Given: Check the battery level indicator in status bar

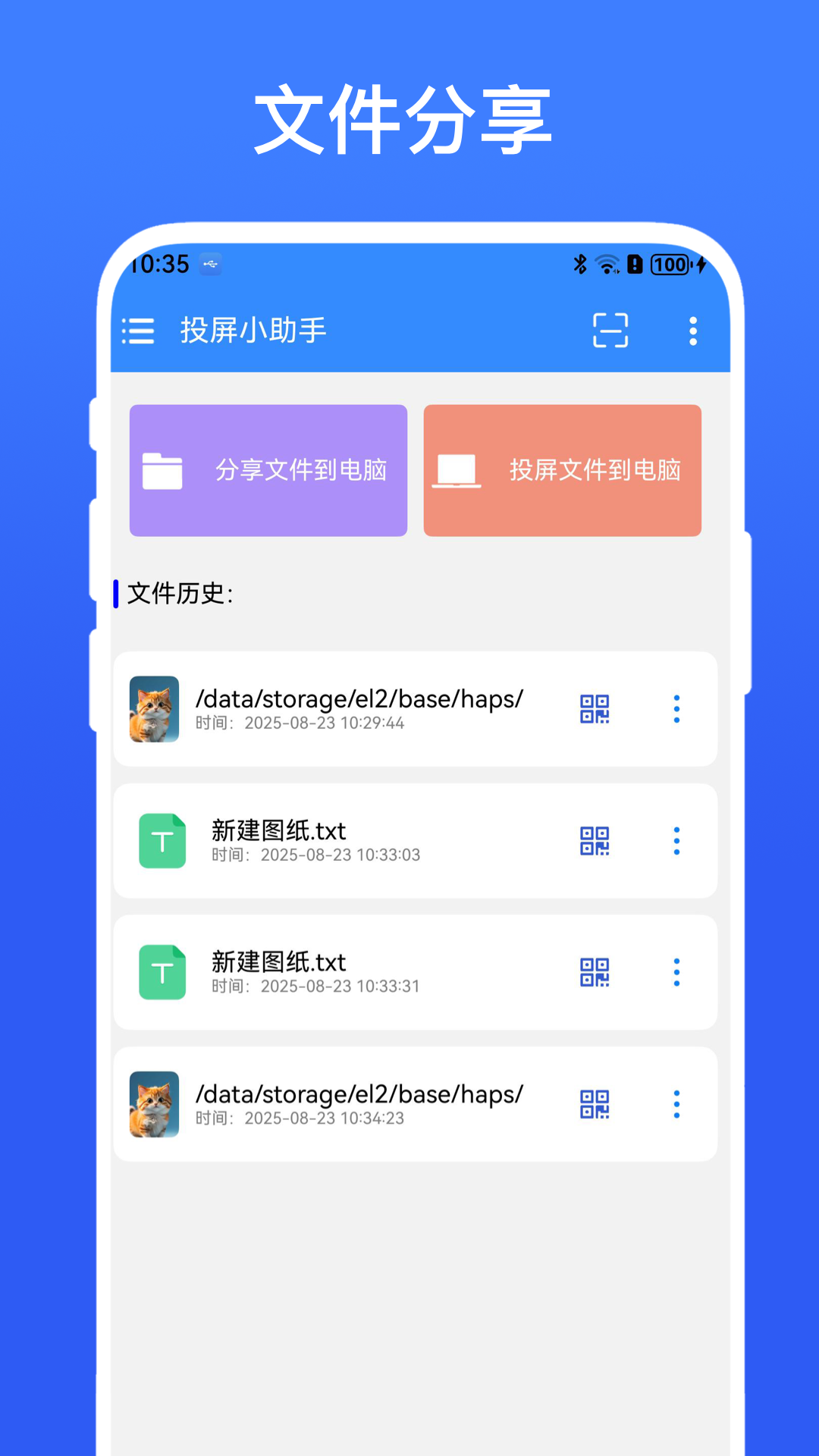Looking at the screenshot, I should click(x=670, y=265).
